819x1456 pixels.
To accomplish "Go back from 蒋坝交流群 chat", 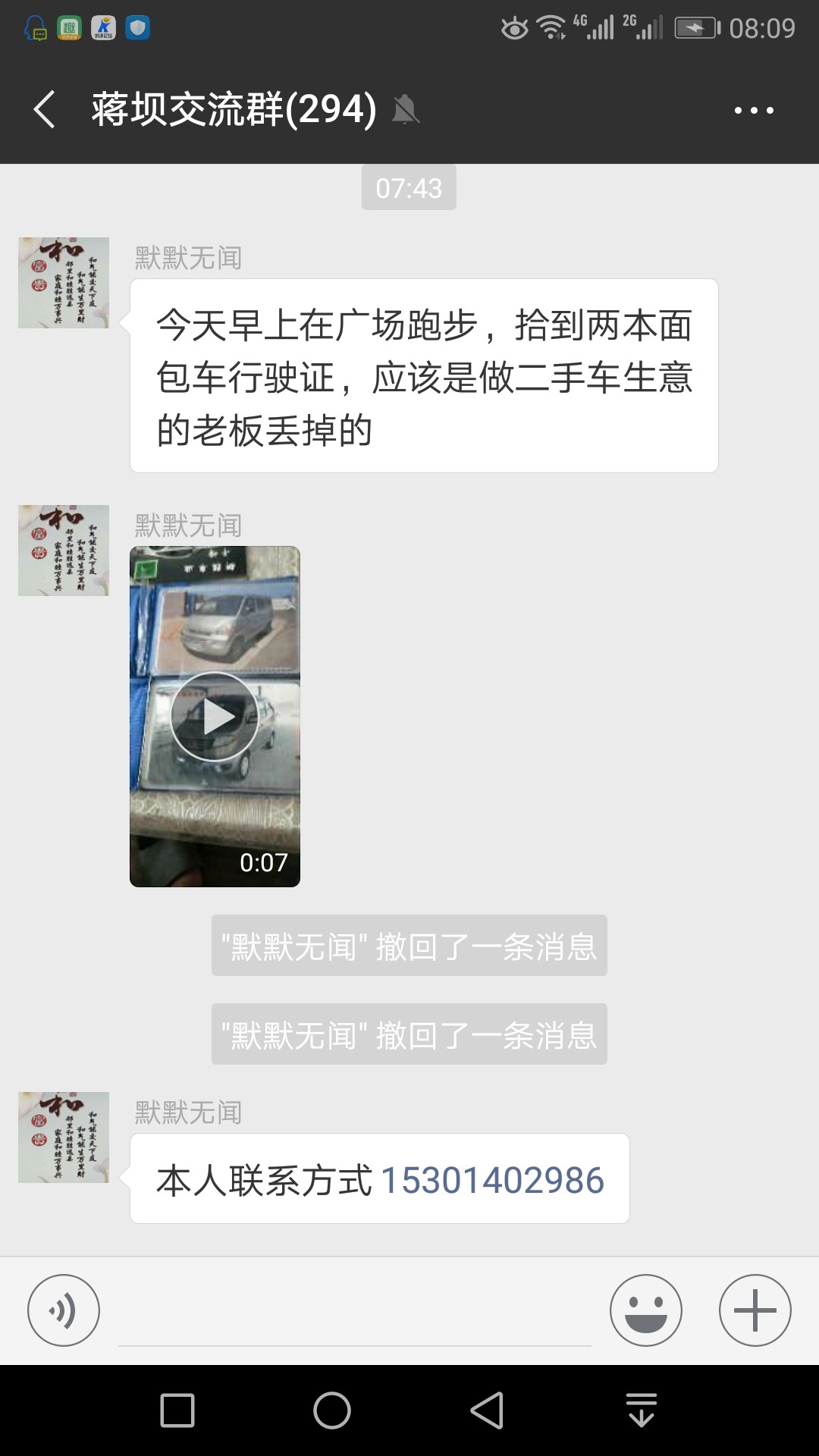I will 45,109.
